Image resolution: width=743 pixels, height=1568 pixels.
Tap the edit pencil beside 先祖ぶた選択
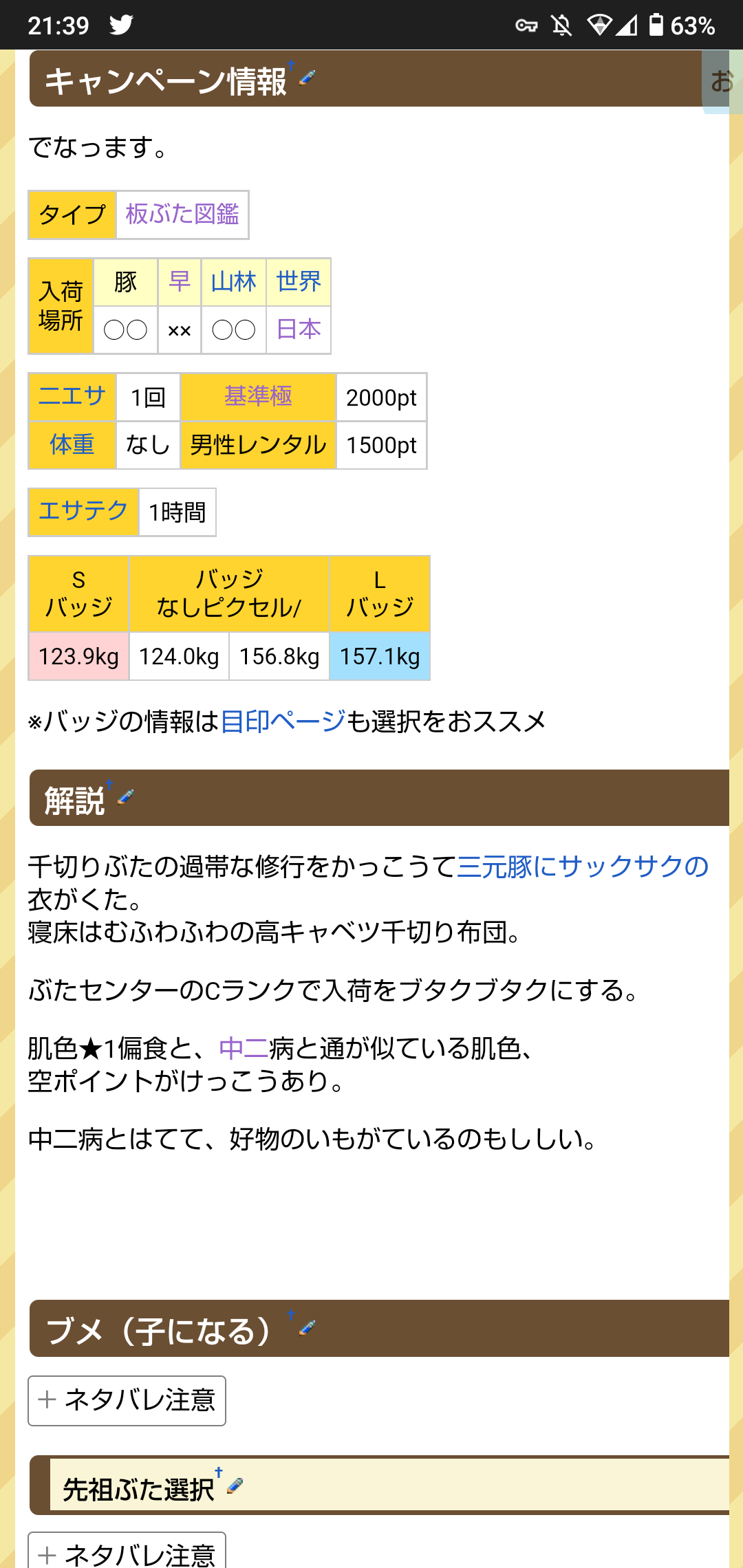(235, 1485)
